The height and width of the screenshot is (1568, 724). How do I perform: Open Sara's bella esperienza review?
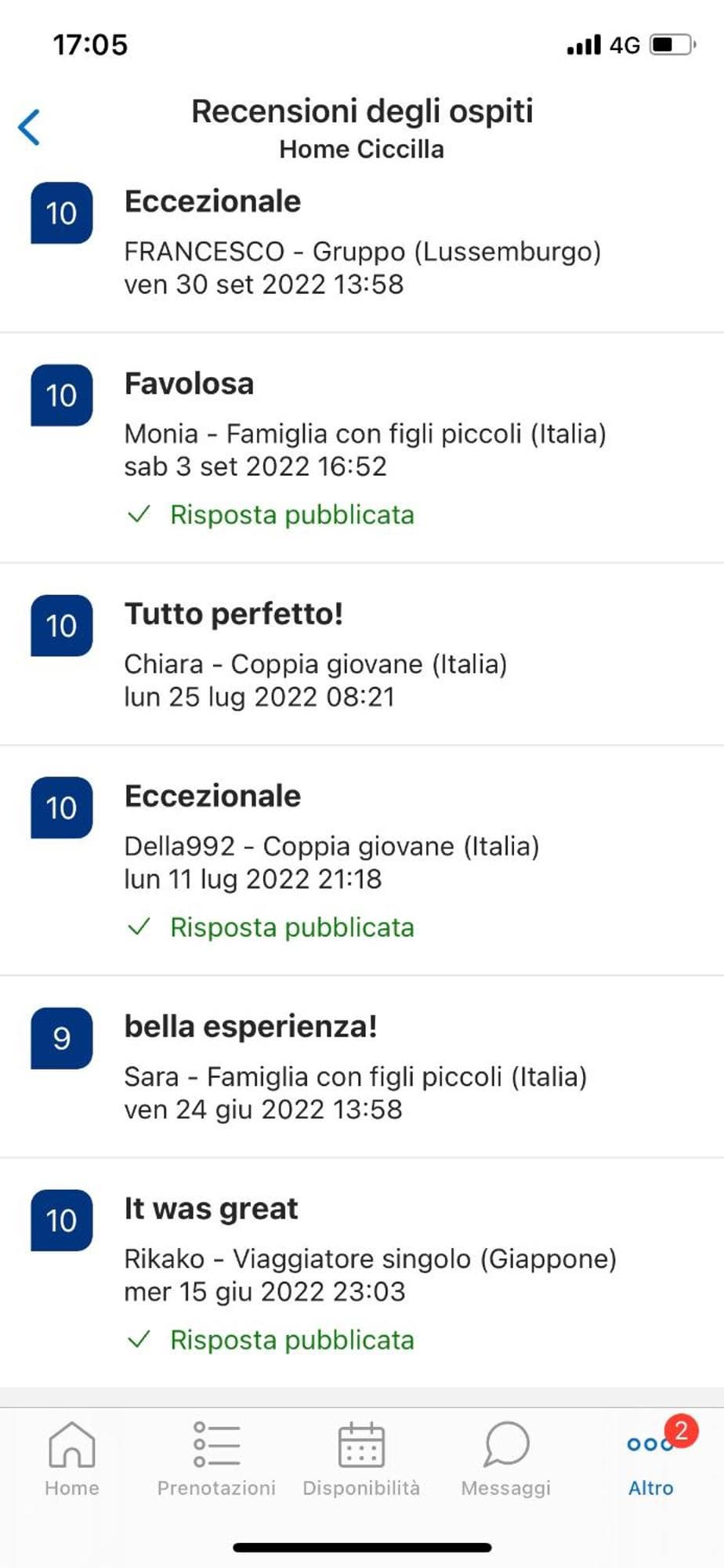(360, 1067)
